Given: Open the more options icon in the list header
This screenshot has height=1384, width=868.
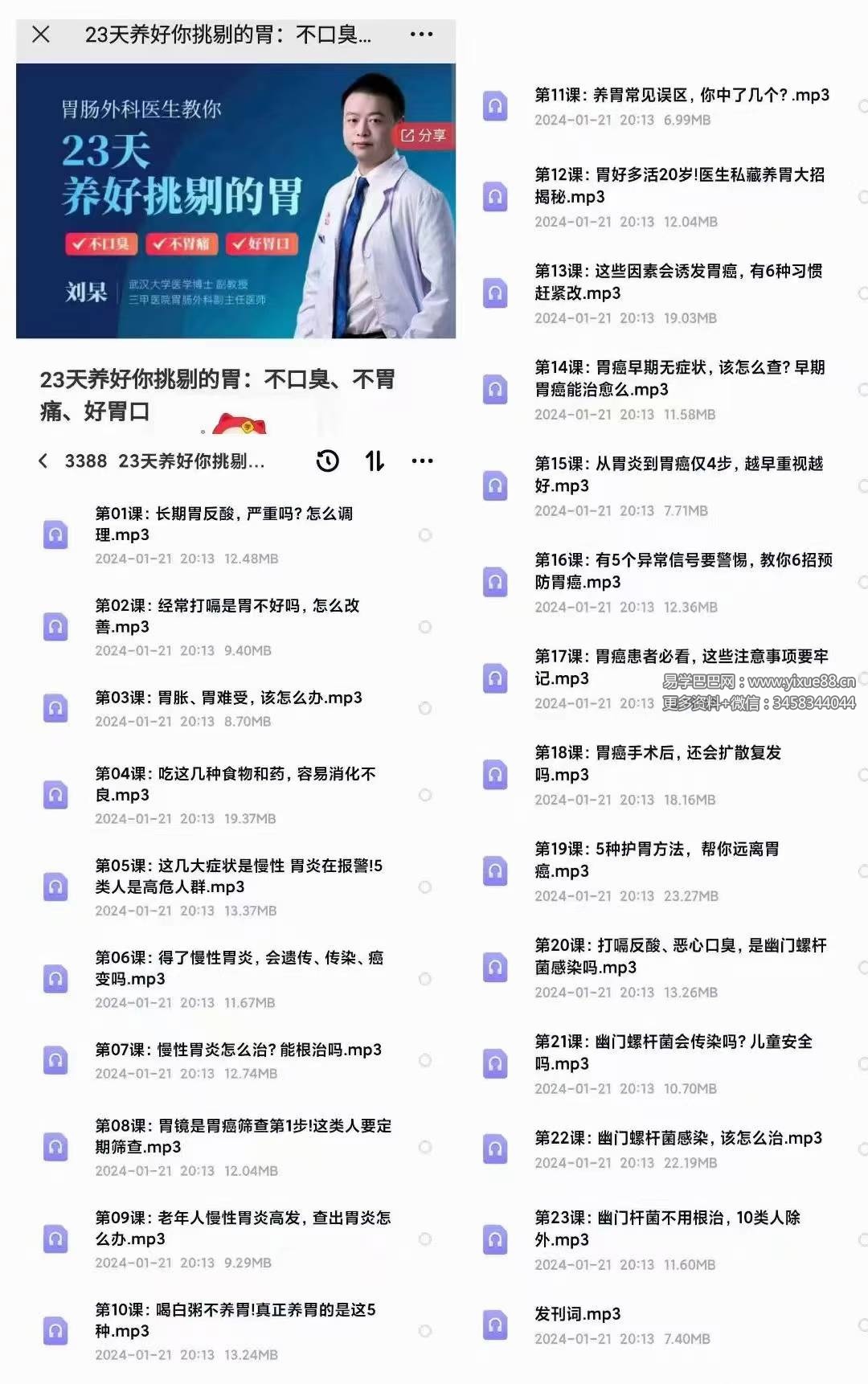Looking at the screenshot, I should pos(424,460).
